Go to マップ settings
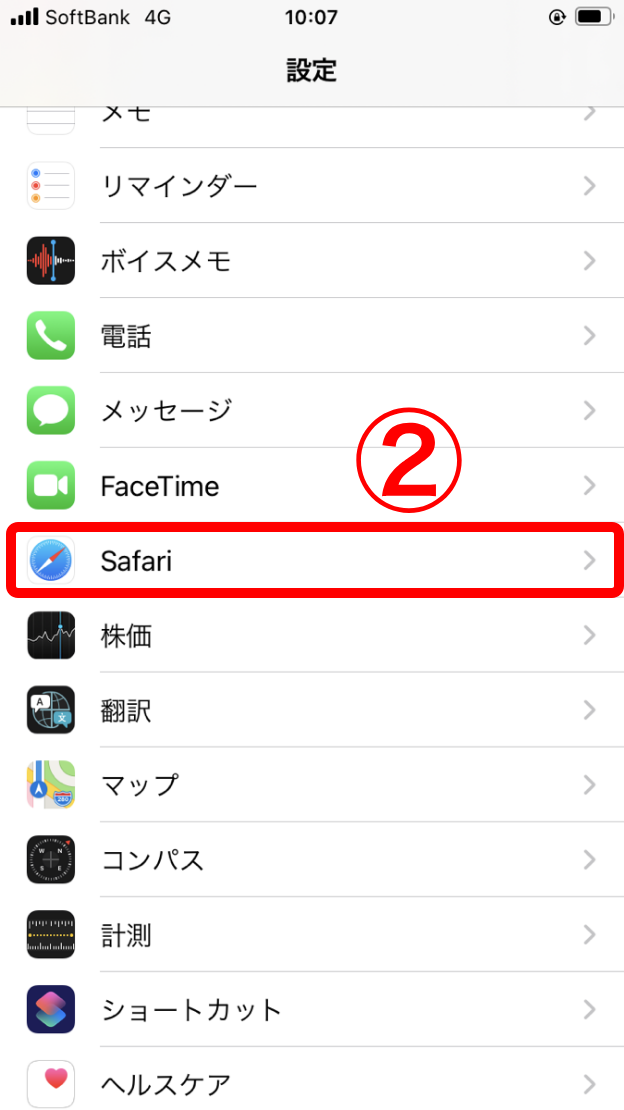The height and width of the screenshot is (1110, 624). pos(312,785)
